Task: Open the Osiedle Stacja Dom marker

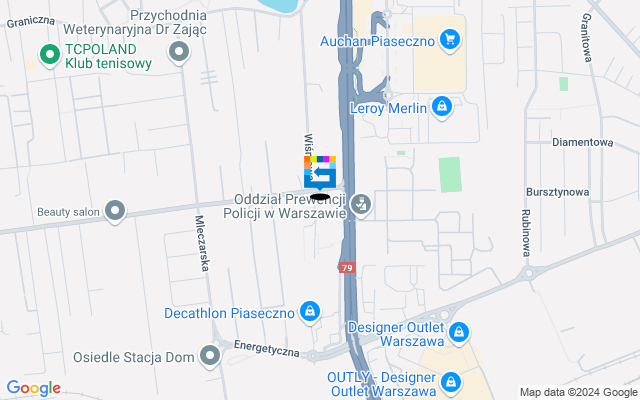Action: click(x=210, y=356)
